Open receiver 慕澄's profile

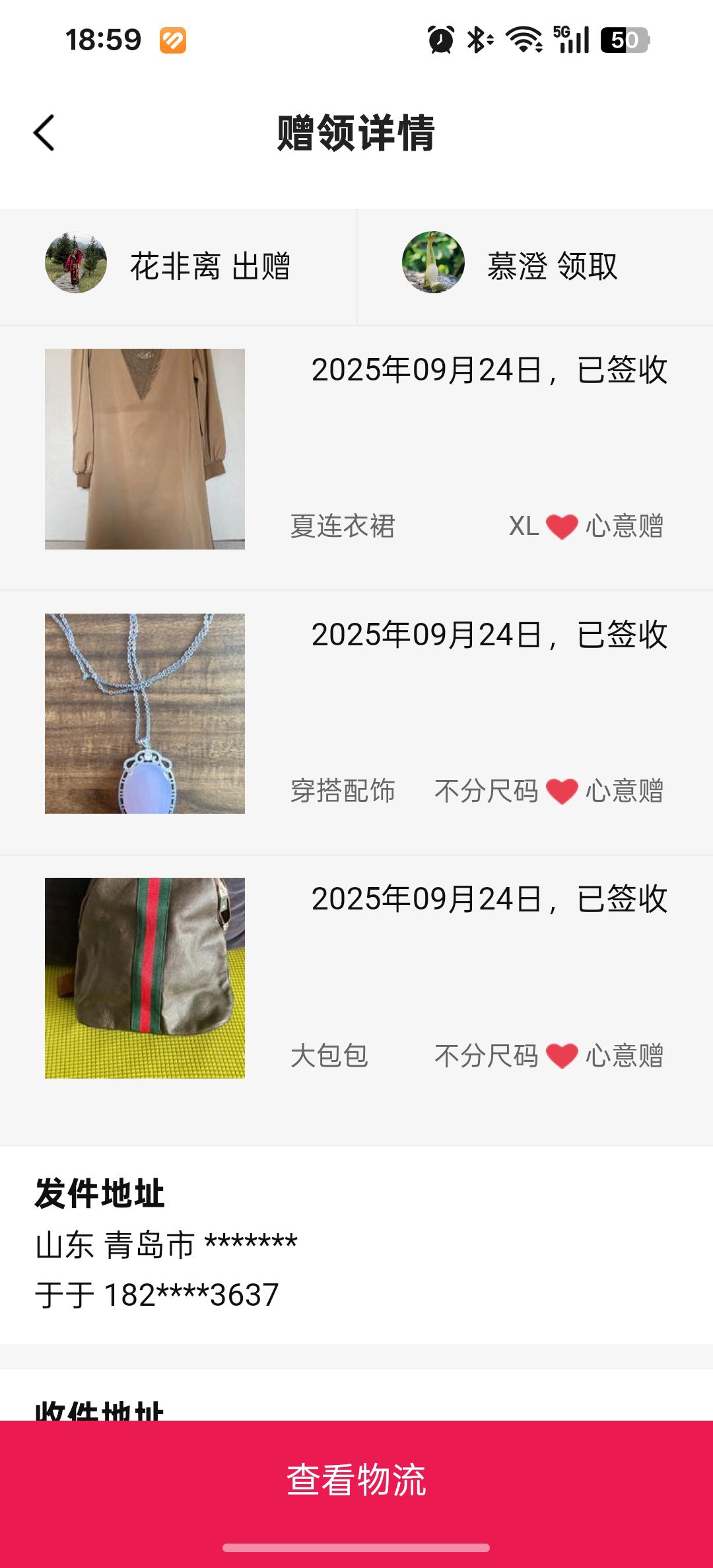[433, 263]
